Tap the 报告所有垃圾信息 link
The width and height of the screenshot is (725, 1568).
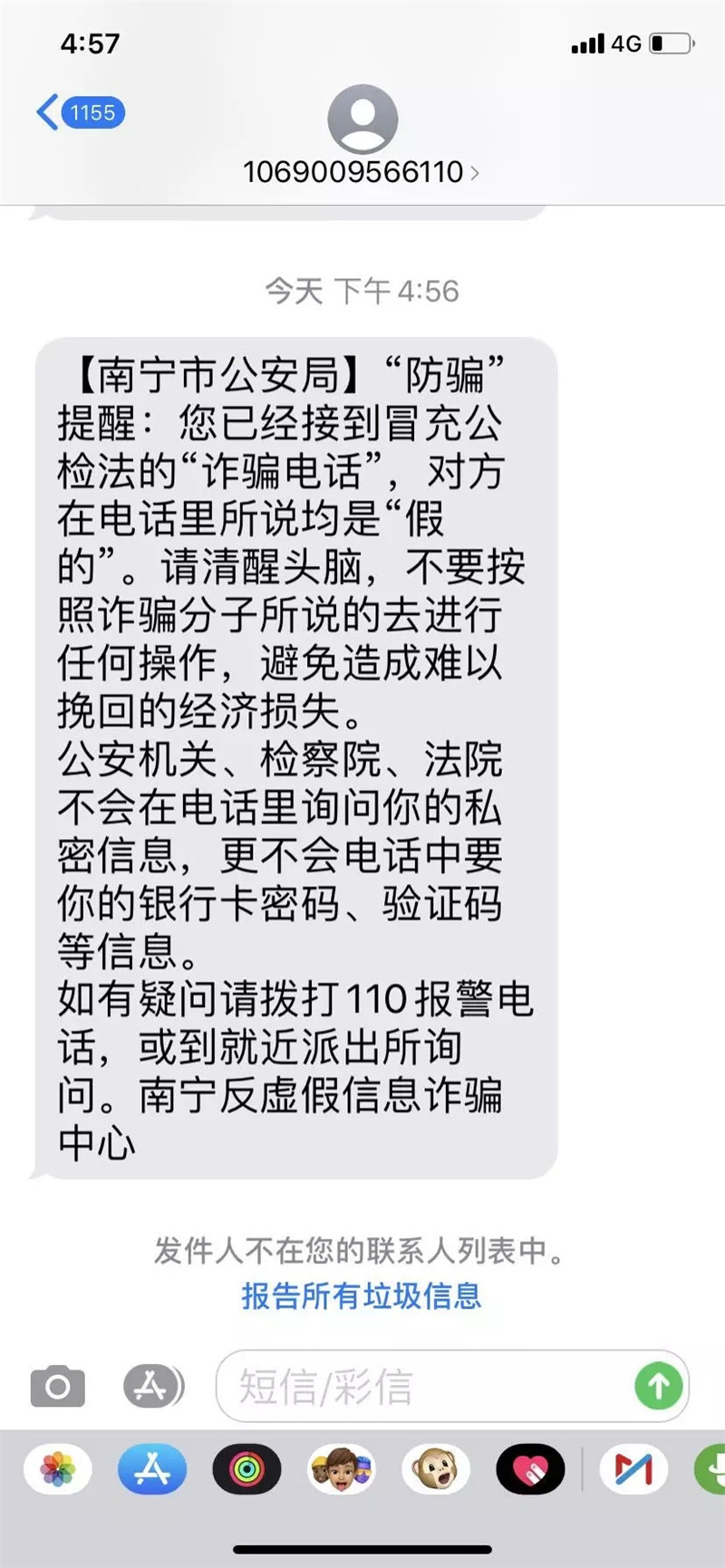pos(362,1296)
